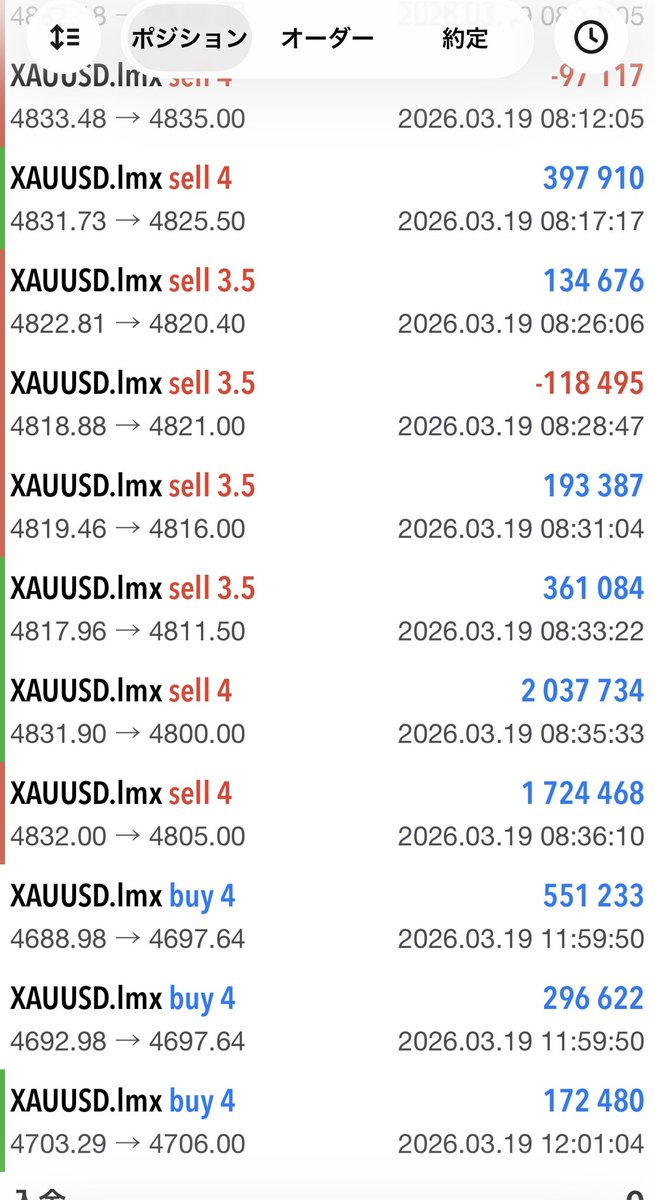Expand the sell trade closed at 08:31:04
The height and width of the screenshot is (1200, 655).
[x=327, y=507]
